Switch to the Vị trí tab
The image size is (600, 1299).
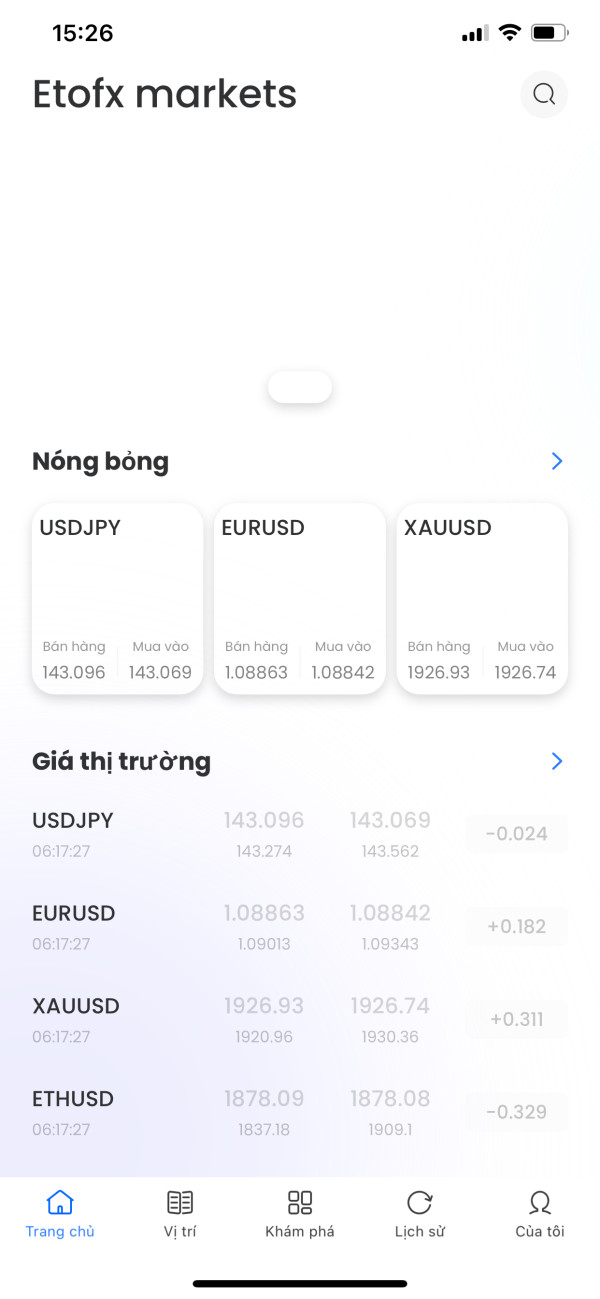click(x=180, y=1214)
